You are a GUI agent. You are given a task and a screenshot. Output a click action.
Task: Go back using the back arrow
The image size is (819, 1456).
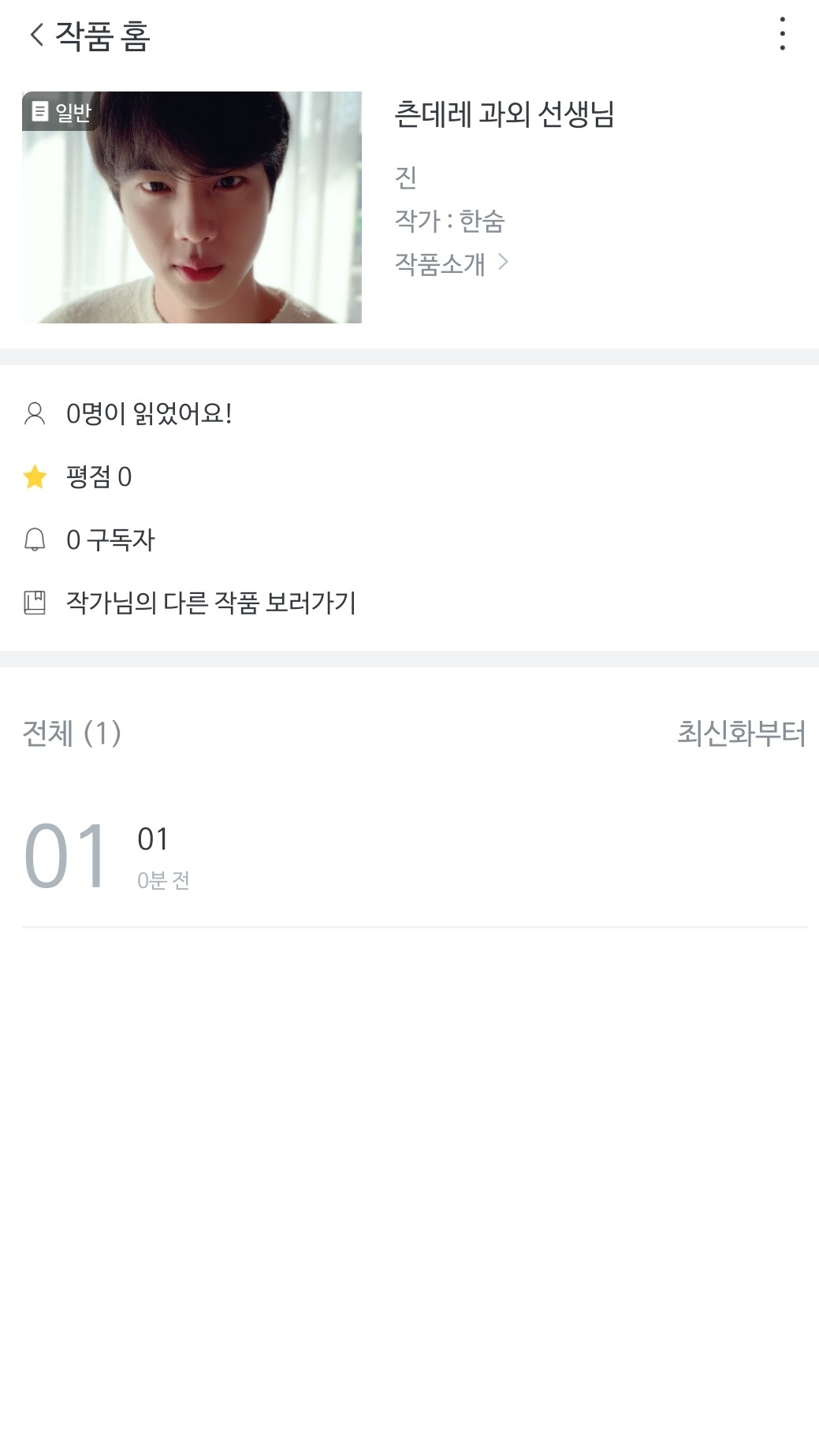36,35
